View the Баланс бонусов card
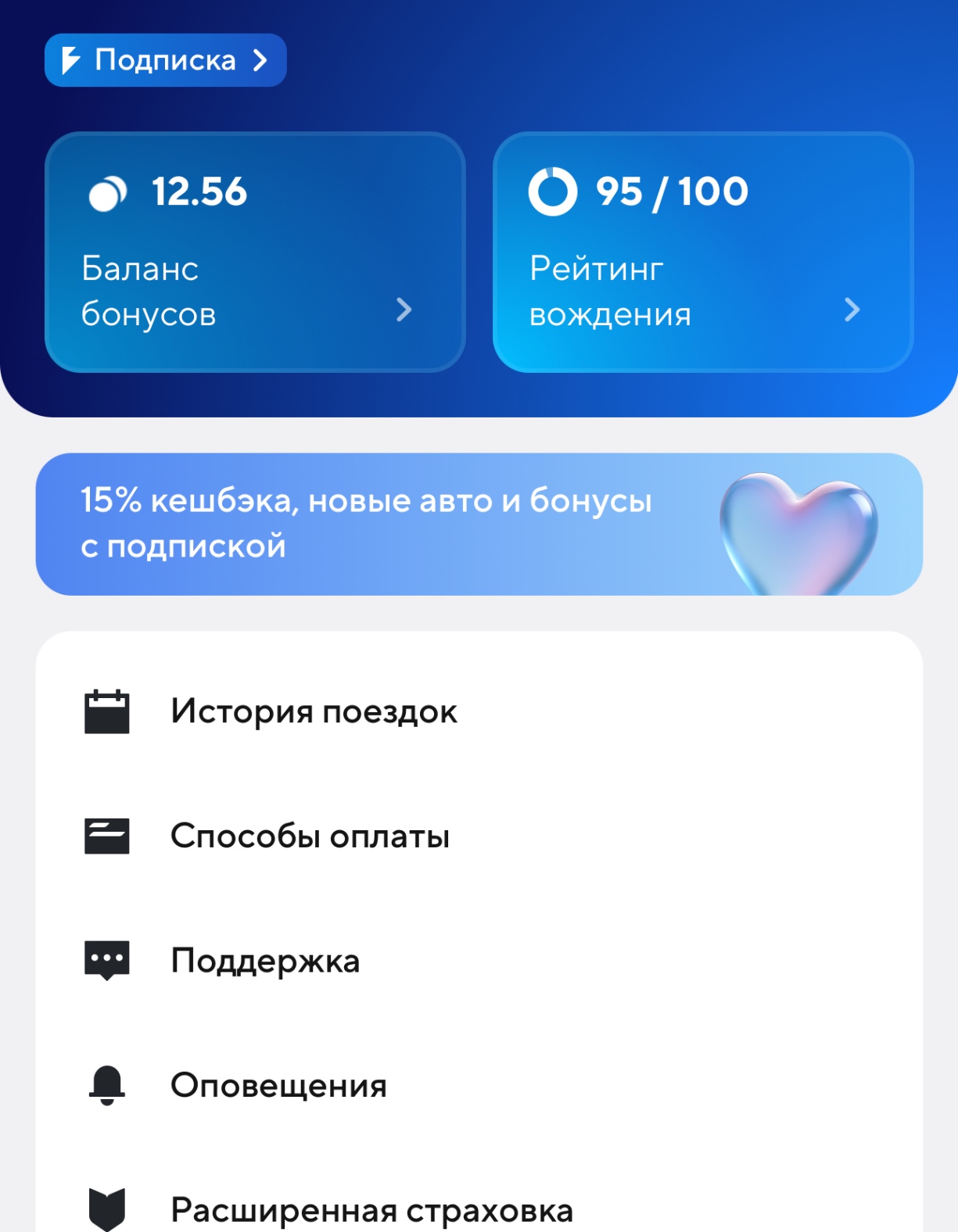The image size is (958, 1232). (255, 252)
